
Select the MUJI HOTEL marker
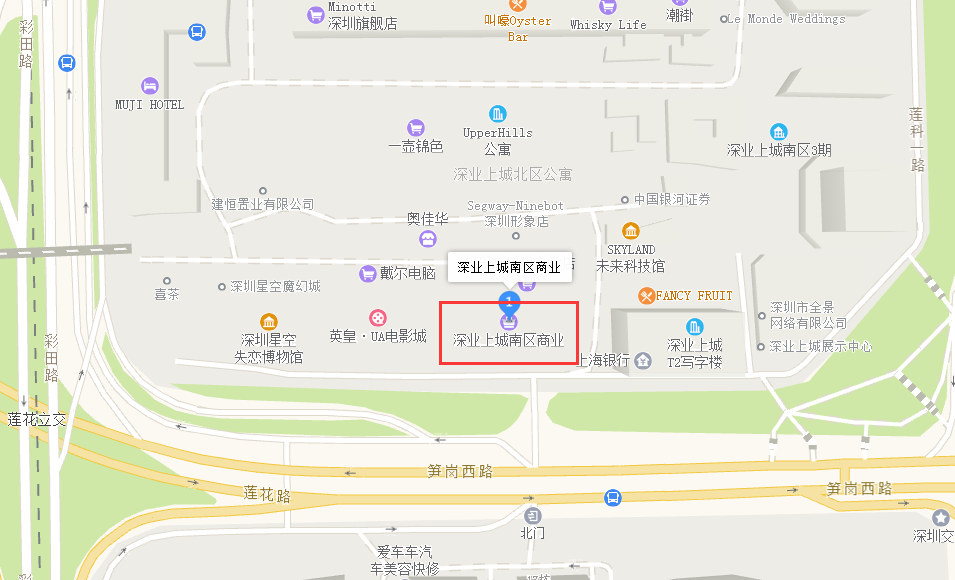pos(150,86)
